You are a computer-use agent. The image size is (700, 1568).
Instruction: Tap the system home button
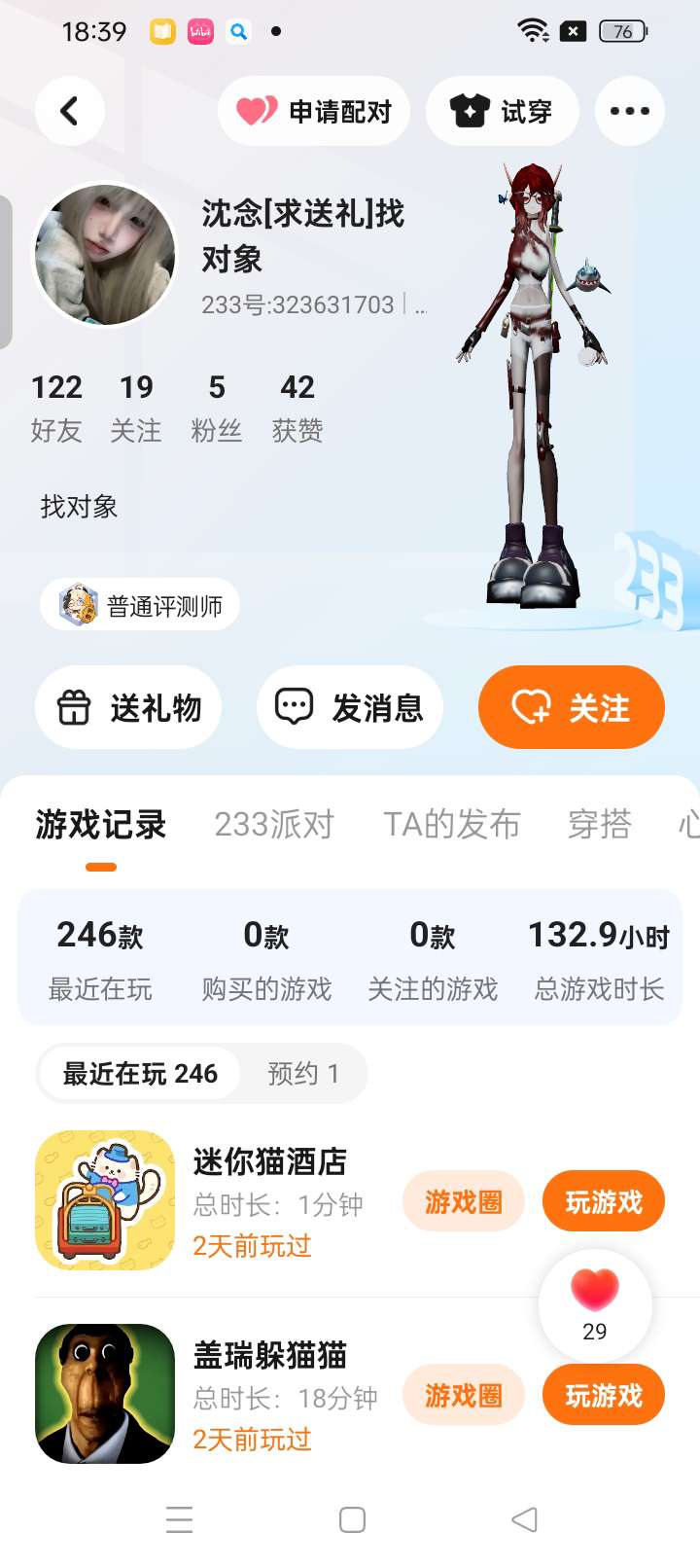352,1519
